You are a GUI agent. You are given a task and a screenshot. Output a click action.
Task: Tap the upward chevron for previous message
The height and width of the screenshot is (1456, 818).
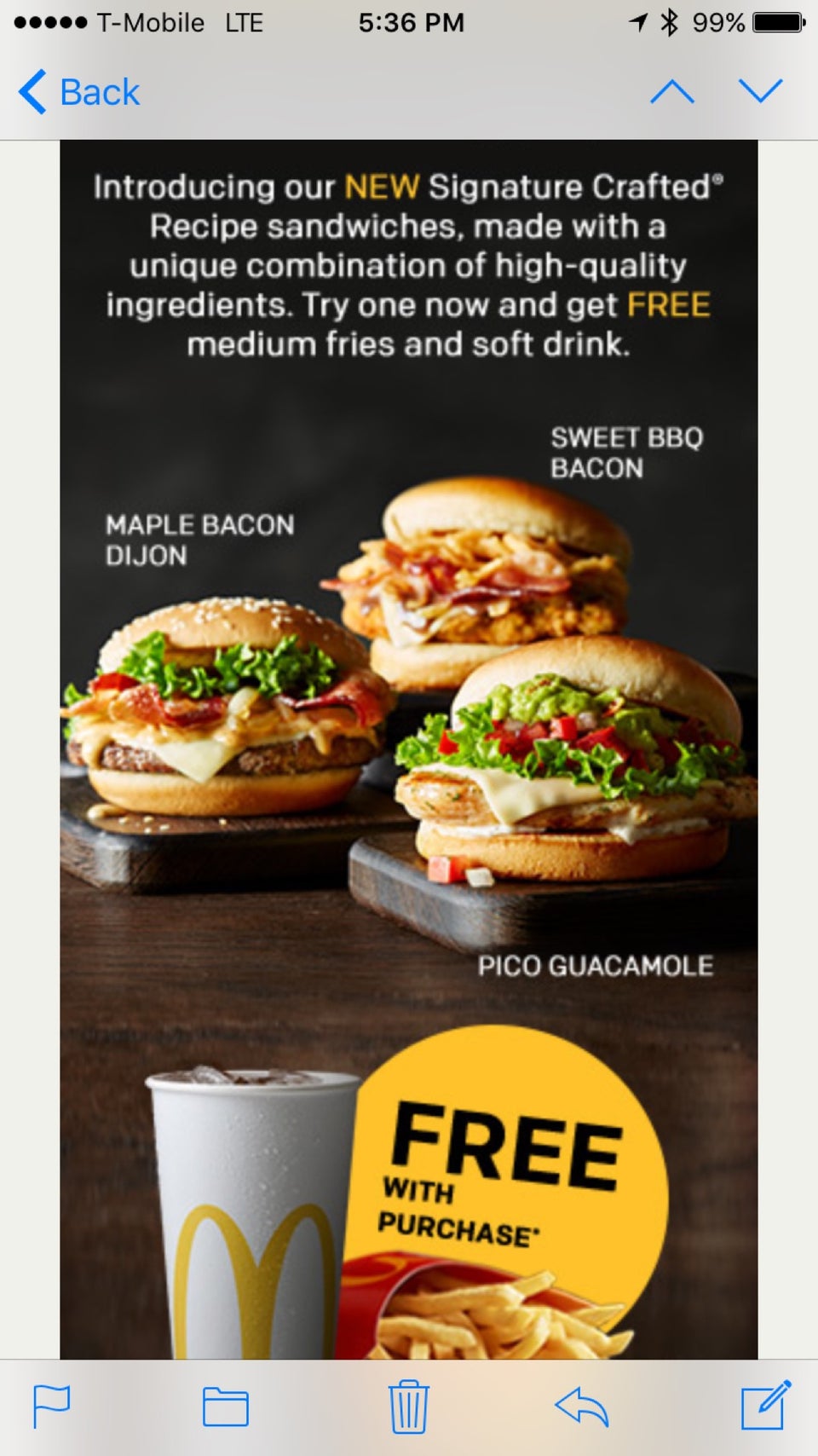[672, 90]
